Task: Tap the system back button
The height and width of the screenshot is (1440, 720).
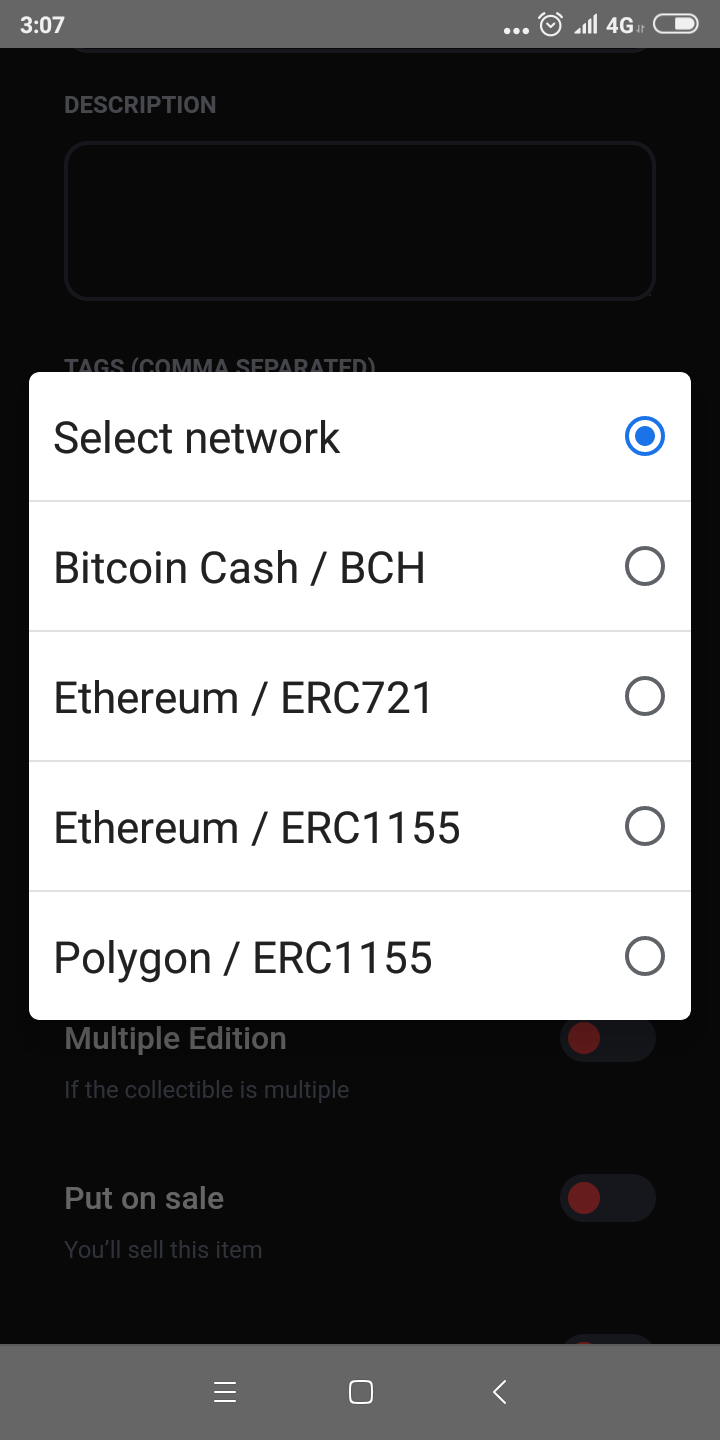Action: 499,1391
